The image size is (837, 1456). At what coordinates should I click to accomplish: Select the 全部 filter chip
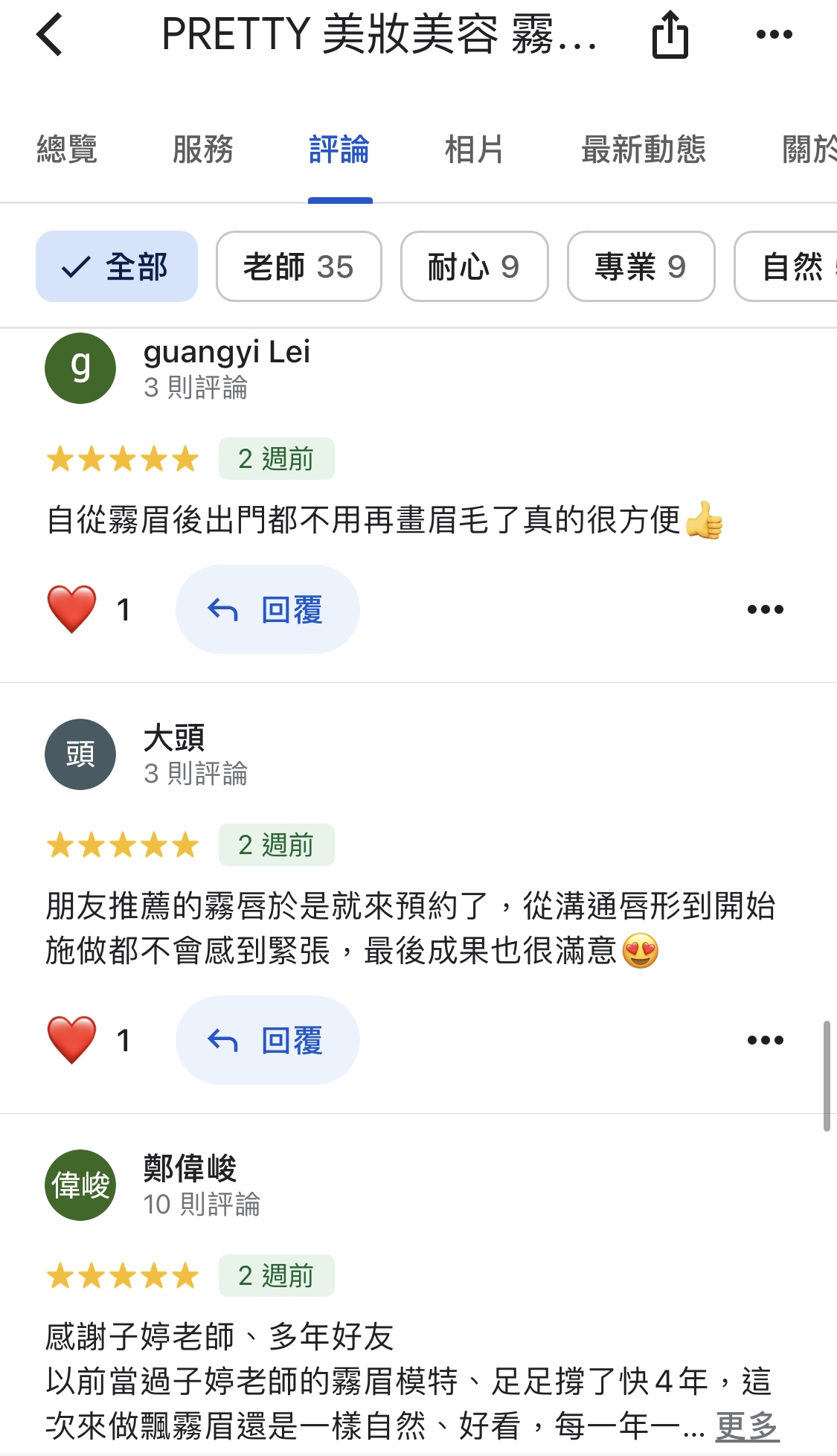117,266
